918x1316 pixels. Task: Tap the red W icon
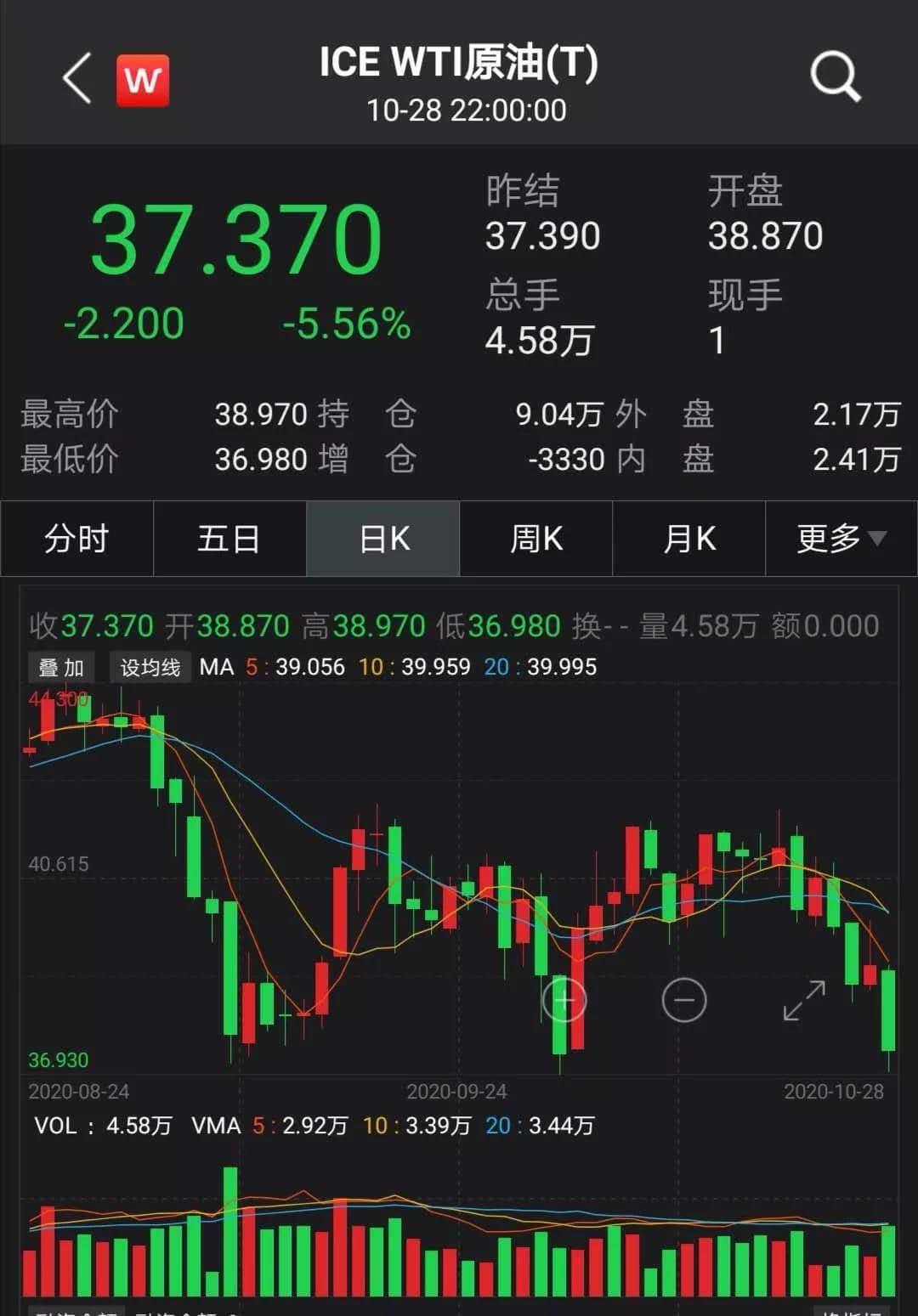click(143, 81)
